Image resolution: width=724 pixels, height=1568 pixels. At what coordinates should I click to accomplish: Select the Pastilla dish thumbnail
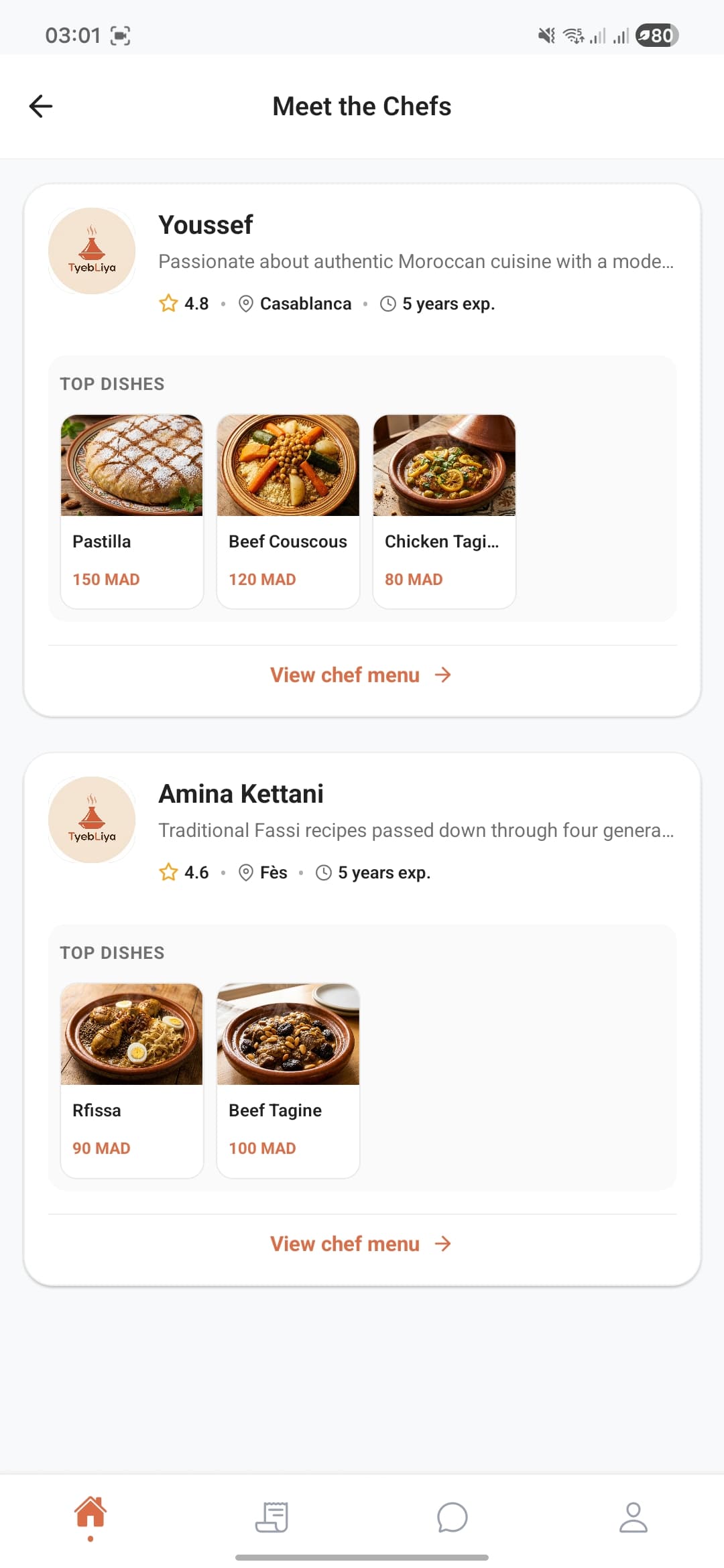131,464
